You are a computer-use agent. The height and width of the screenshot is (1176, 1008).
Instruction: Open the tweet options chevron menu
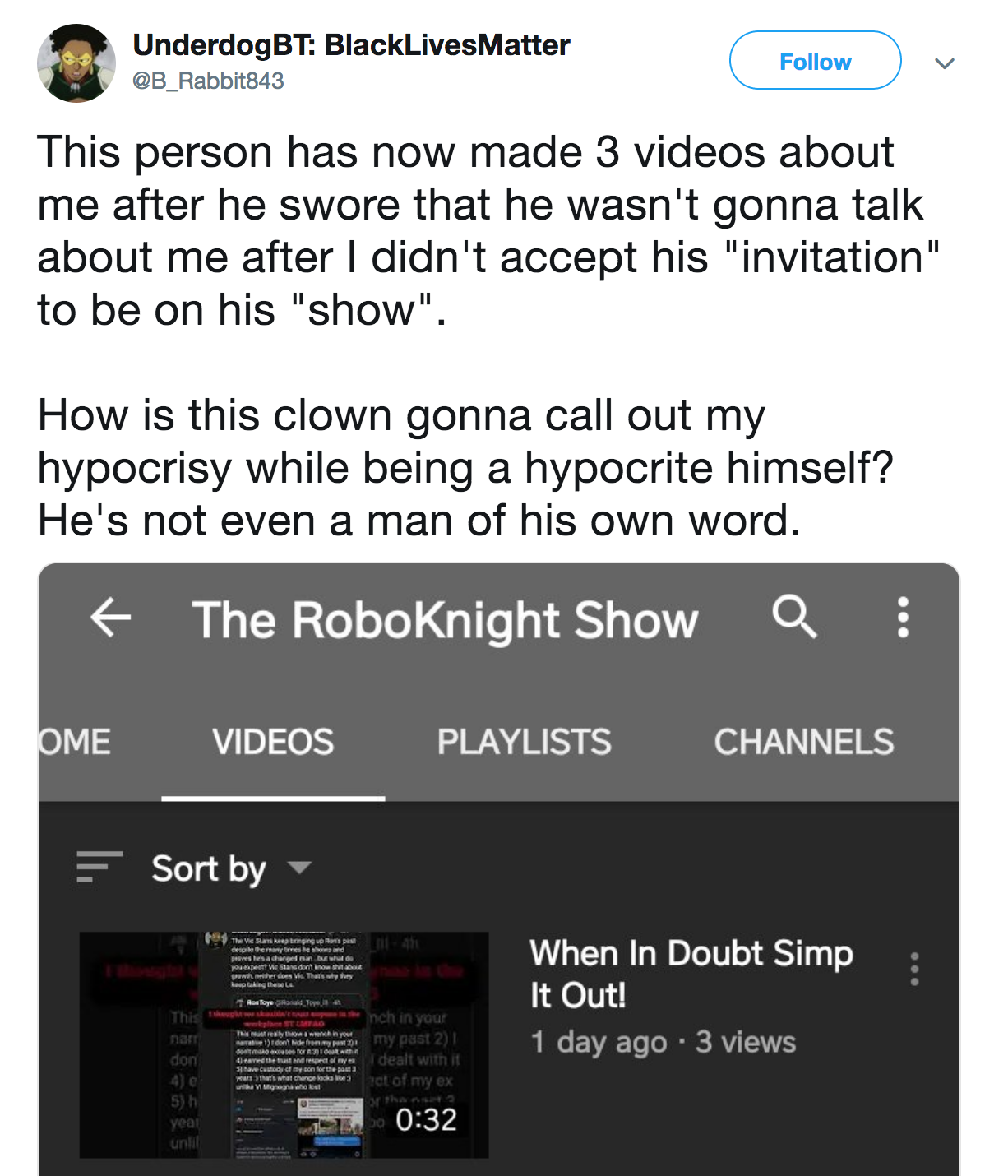click(945, 63)
